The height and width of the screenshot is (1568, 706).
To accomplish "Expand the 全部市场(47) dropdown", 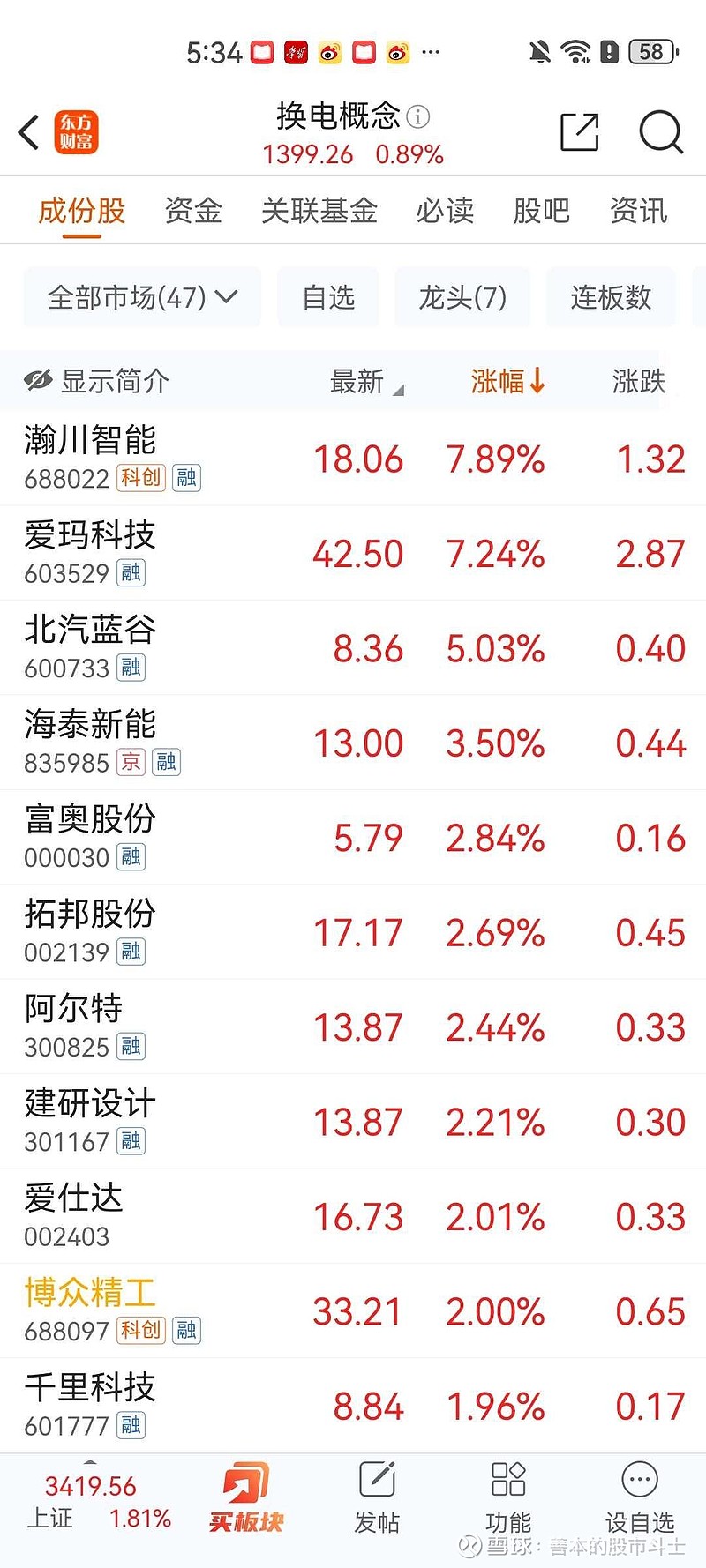I will [142, 297].
